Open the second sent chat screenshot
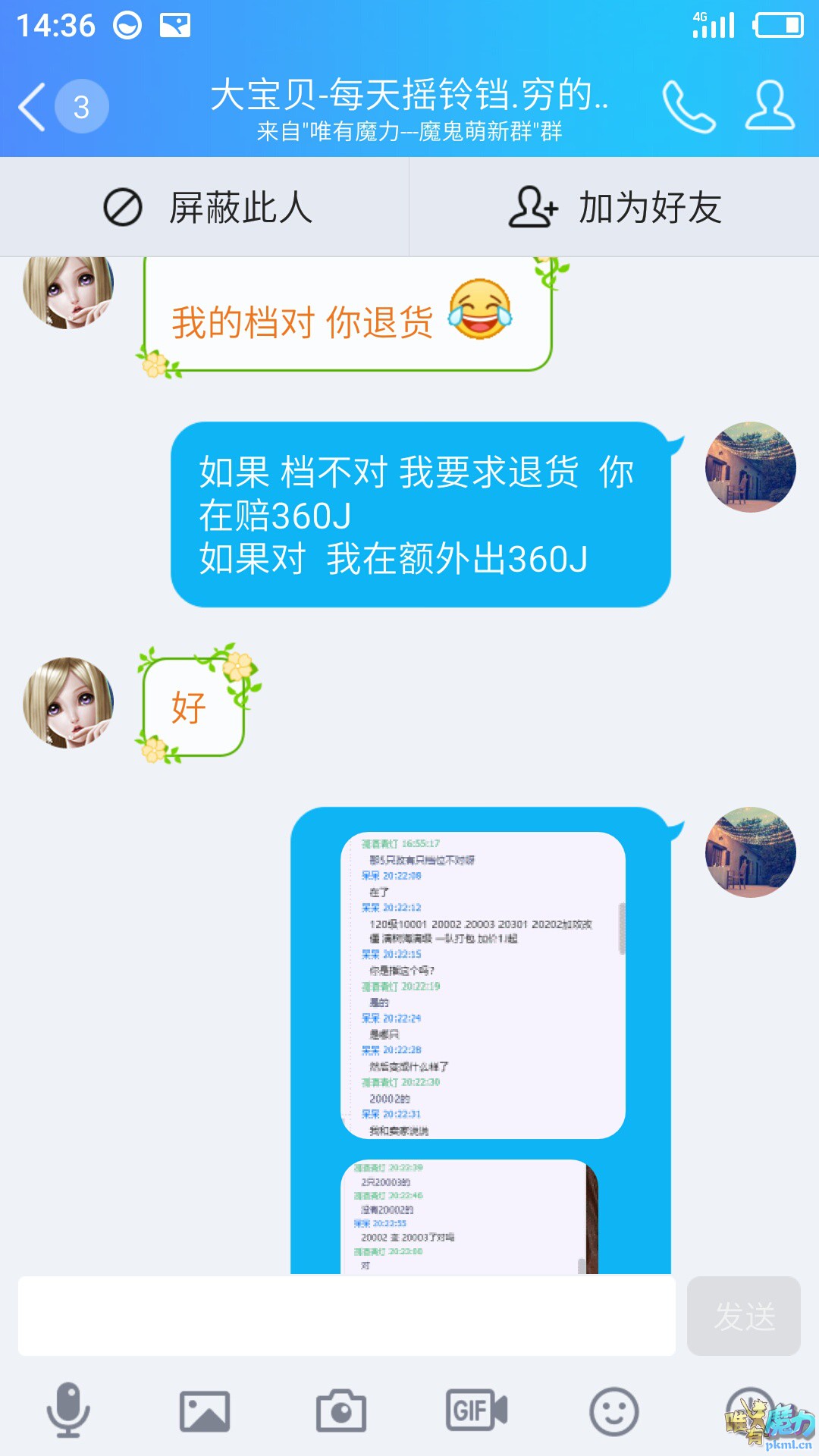This screenshot has height=1456, width=819. 469,1216
